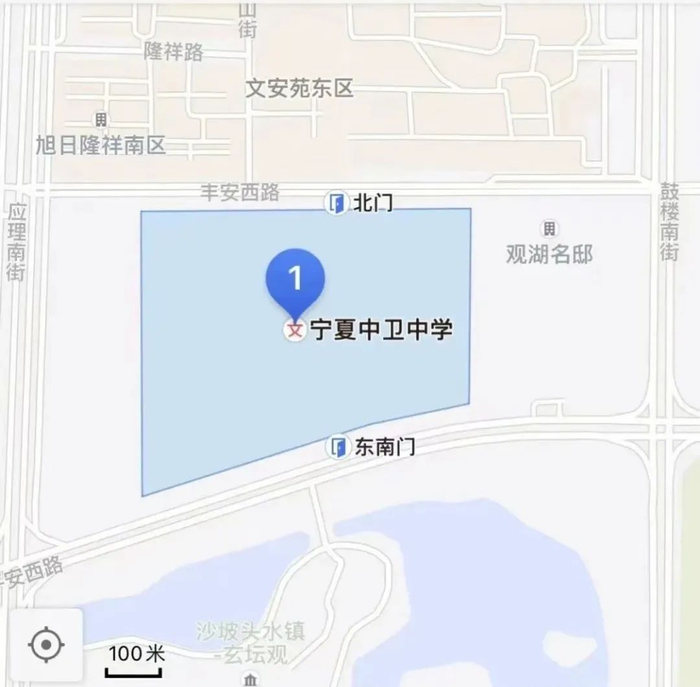Open the 沙坡头水镇-玄坛观 landmark

(251, 680)
